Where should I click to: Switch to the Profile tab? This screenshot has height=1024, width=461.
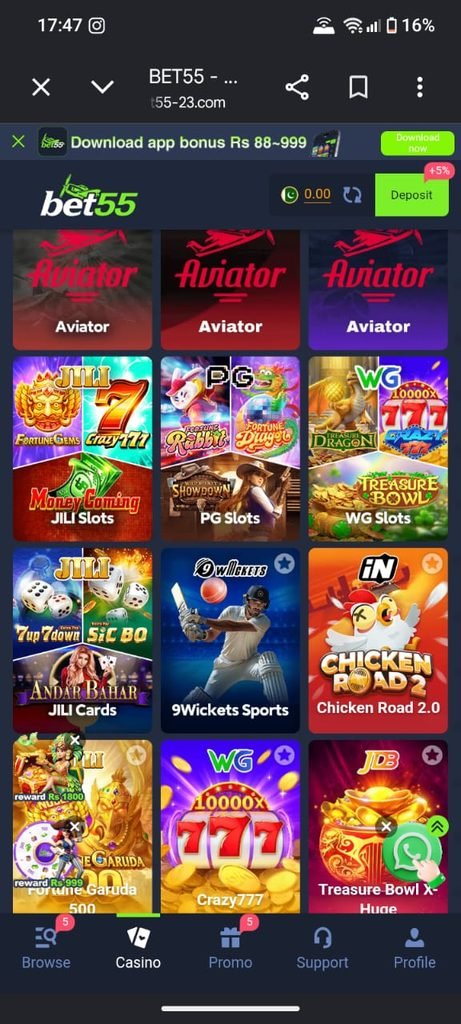click(415, 948)
